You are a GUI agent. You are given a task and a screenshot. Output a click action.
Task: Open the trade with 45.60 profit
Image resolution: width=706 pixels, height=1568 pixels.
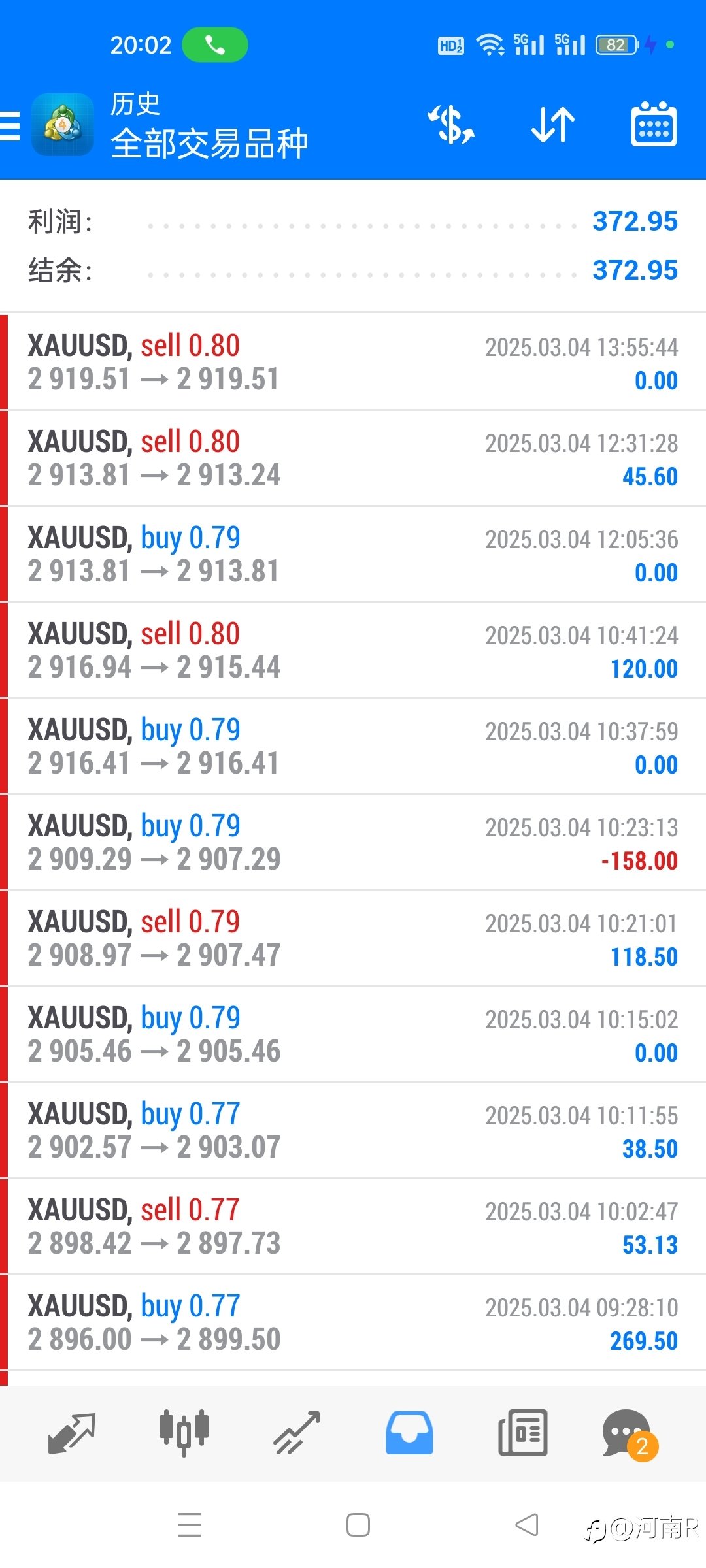pyautogui.click(x=353, y=459)
